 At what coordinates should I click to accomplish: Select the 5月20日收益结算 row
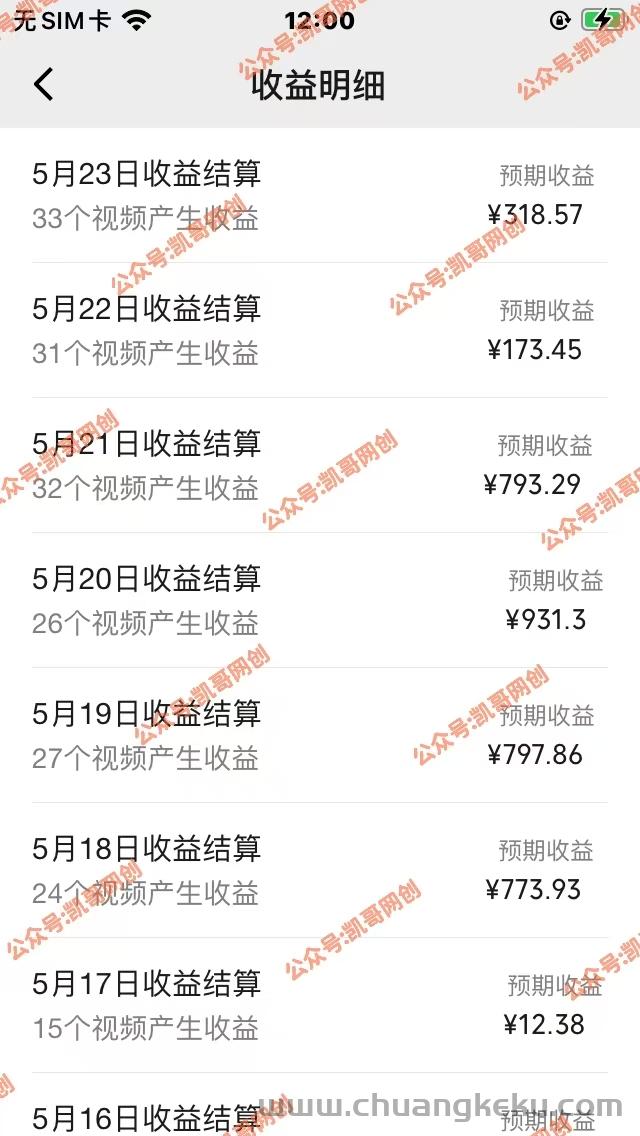(x=320, y=600)
